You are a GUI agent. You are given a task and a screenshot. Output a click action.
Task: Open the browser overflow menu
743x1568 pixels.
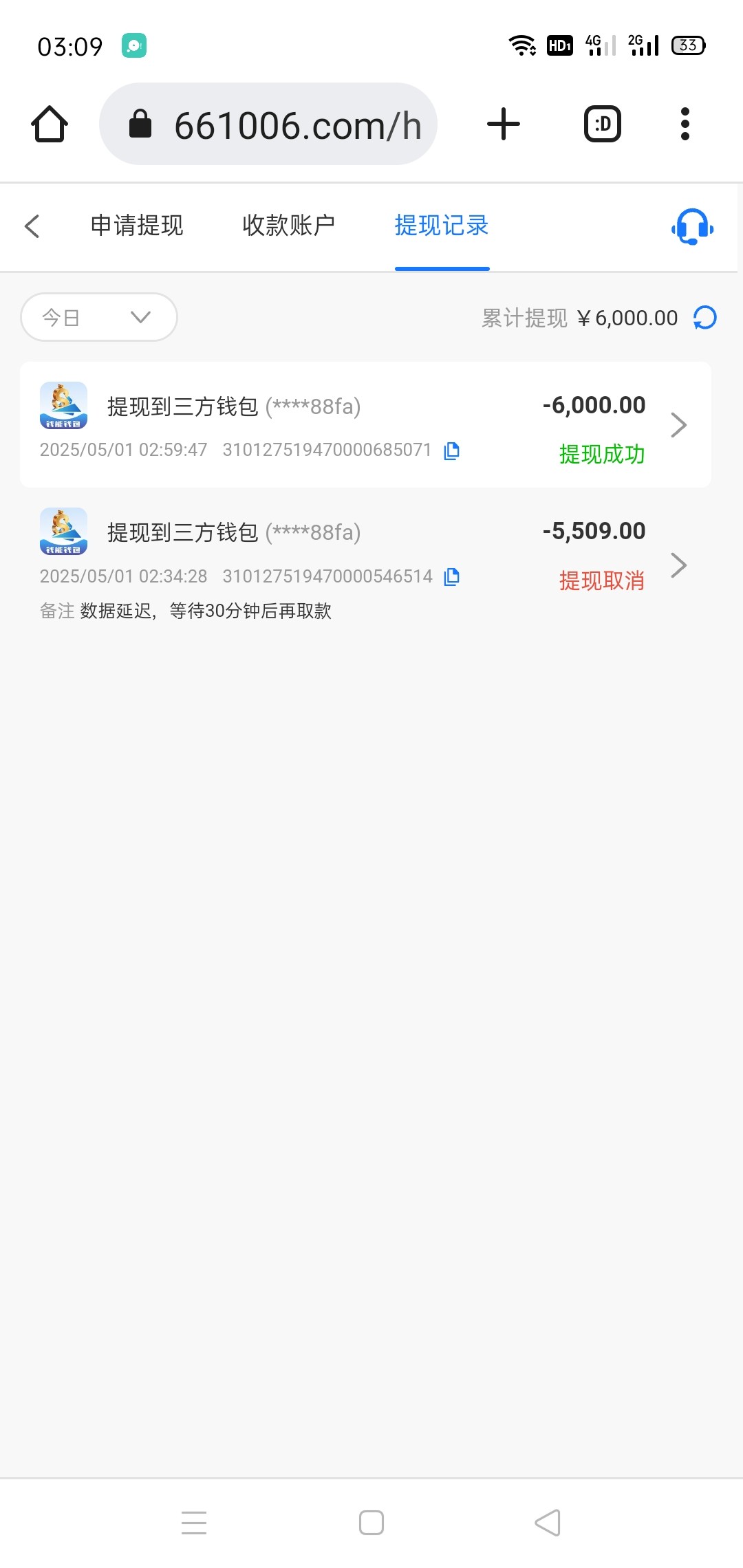[x=685, y=124]
